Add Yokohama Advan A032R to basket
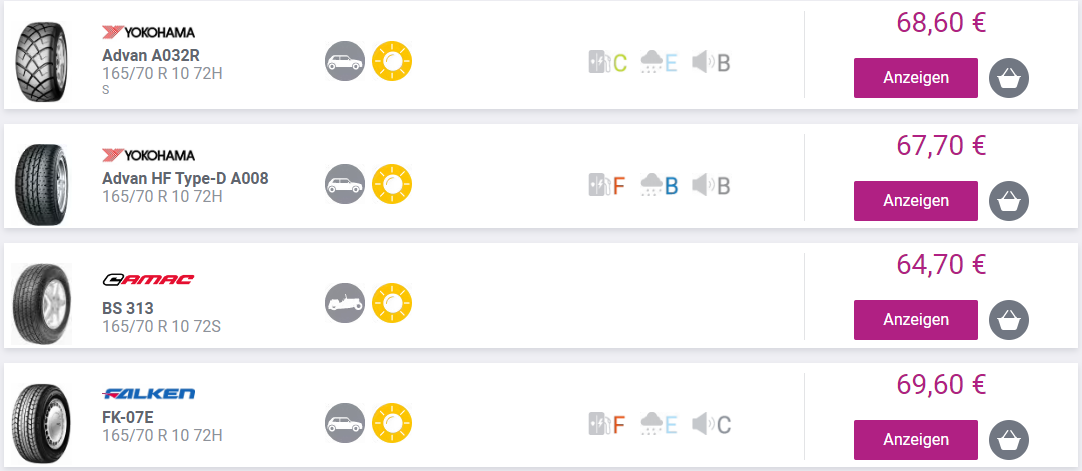Image resolution: width=1082 pixels, height=471 pixels. point(1008,78)
